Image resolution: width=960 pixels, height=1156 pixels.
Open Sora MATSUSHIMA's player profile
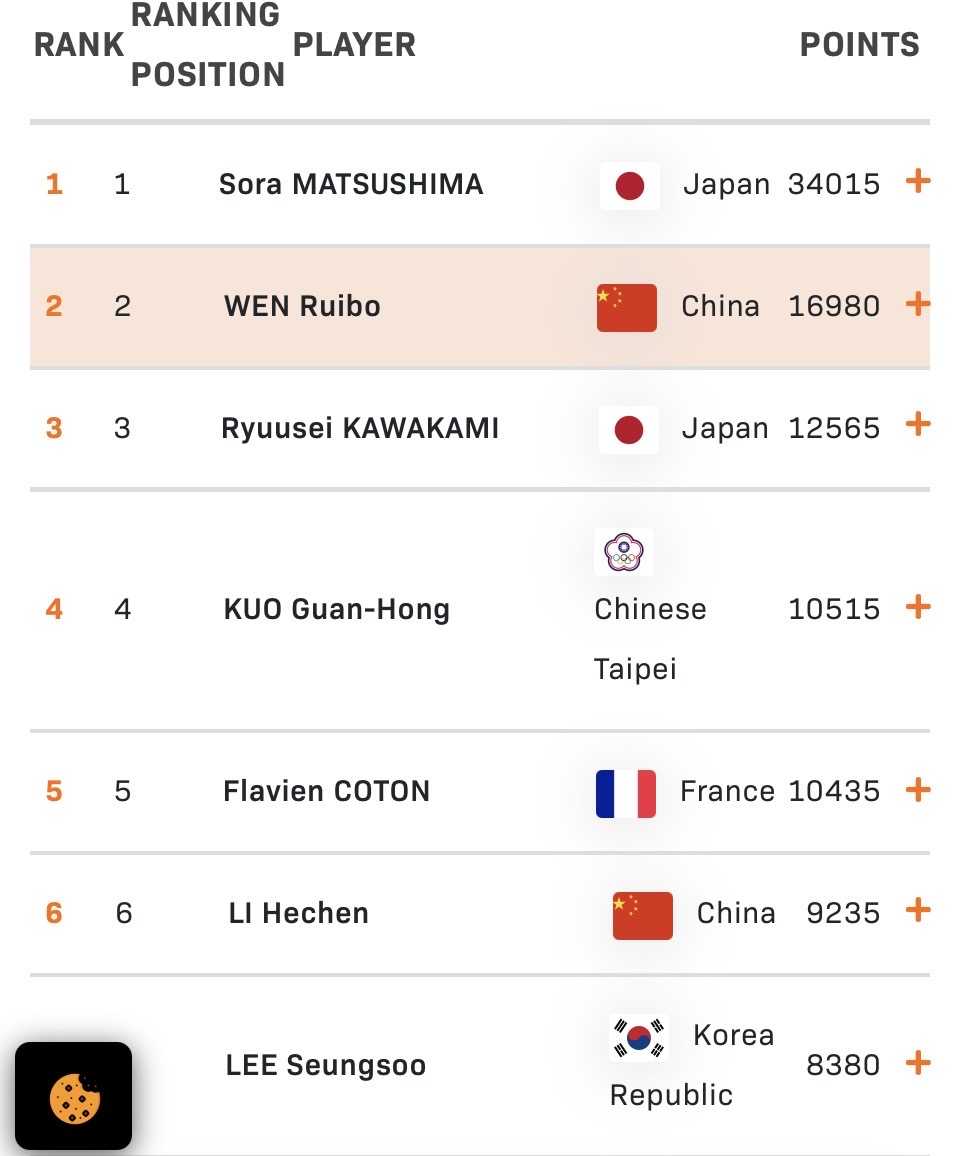[351, 184]
